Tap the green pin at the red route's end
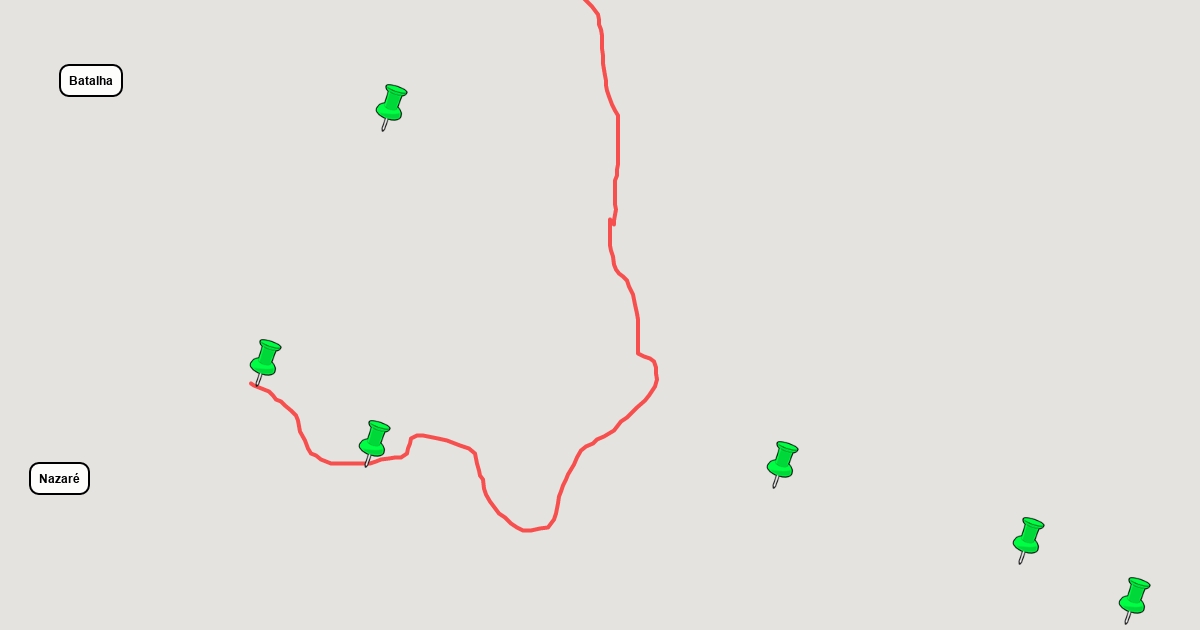 [264, 362]
